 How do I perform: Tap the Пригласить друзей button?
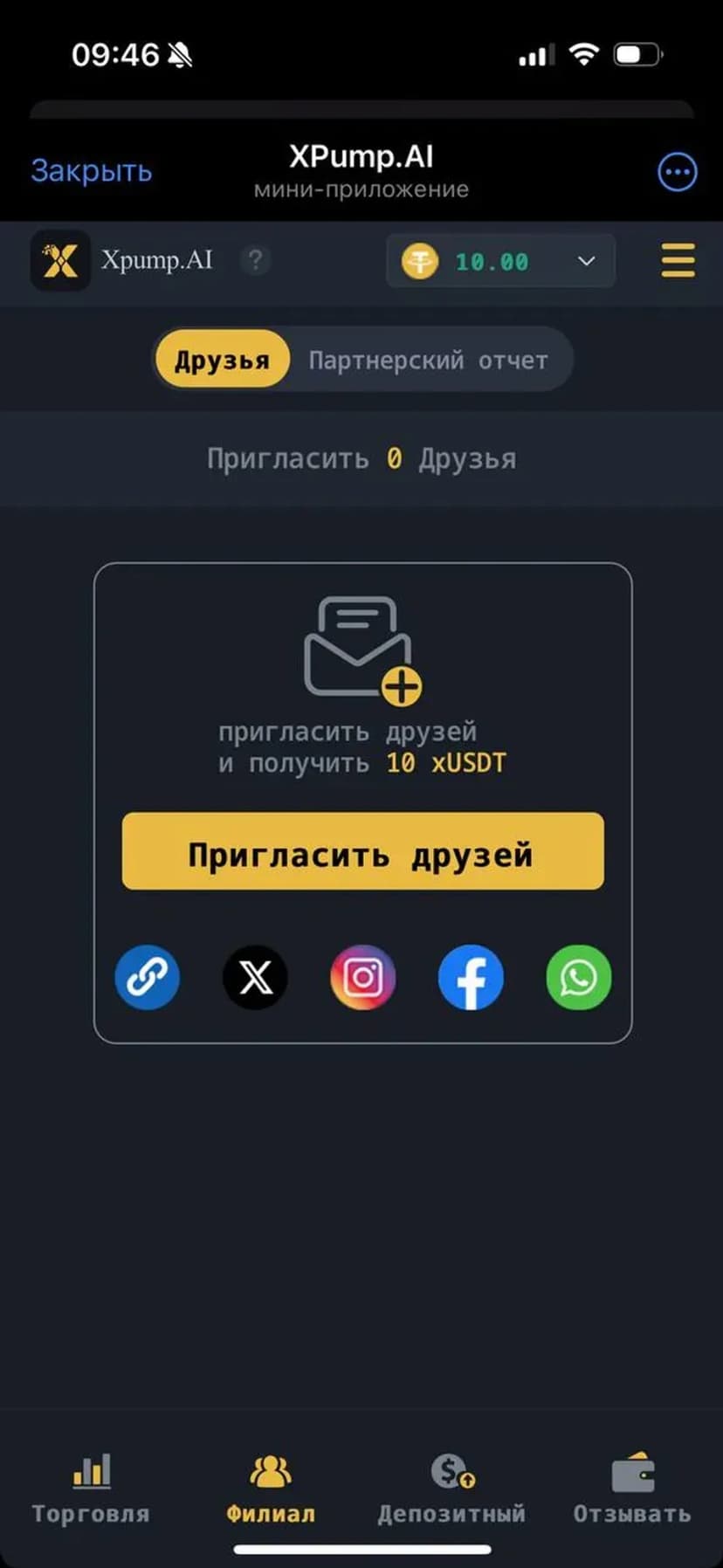coord(362,852)
